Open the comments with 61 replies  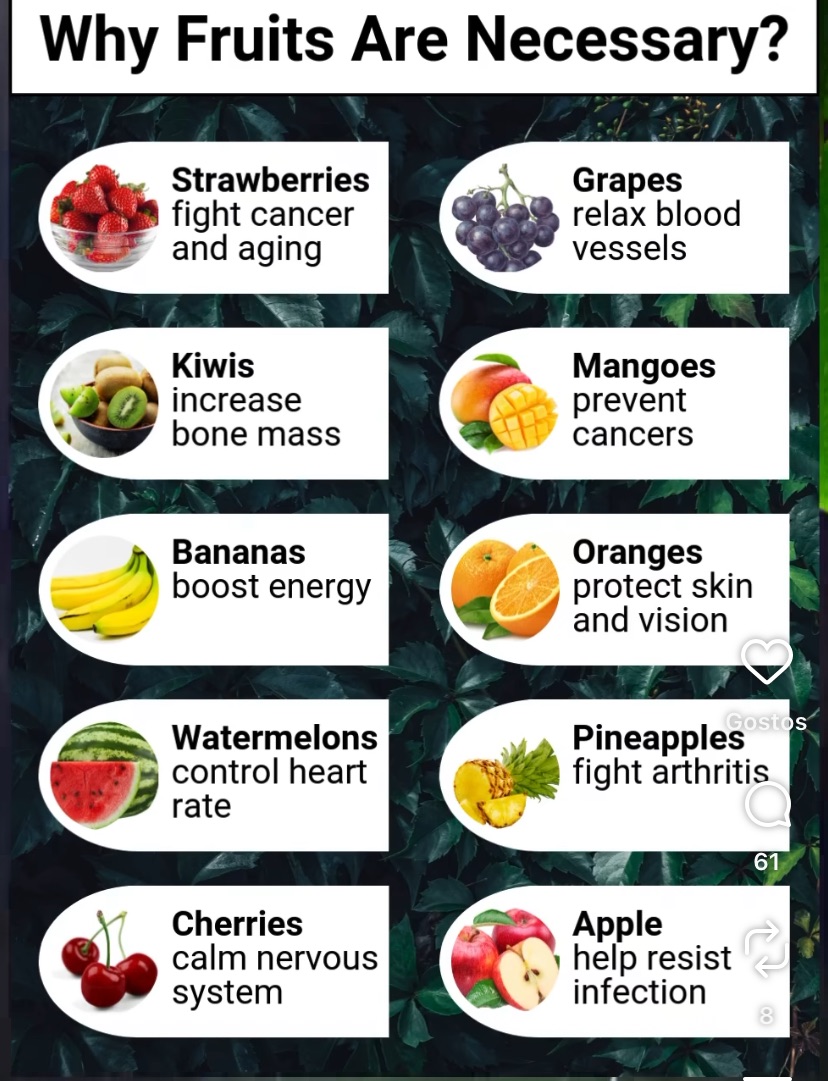tap(767, 806)
